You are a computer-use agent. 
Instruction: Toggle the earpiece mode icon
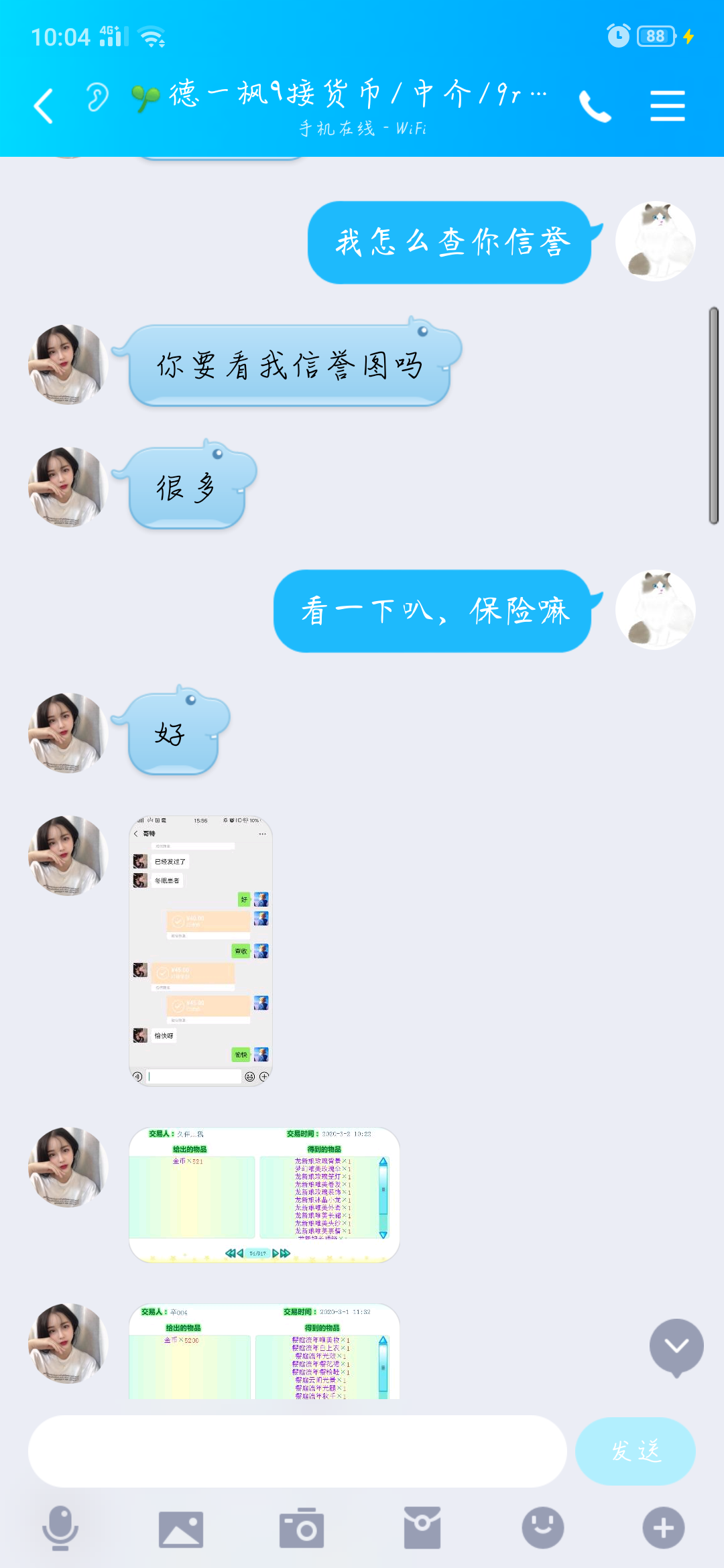click(97, 98)
